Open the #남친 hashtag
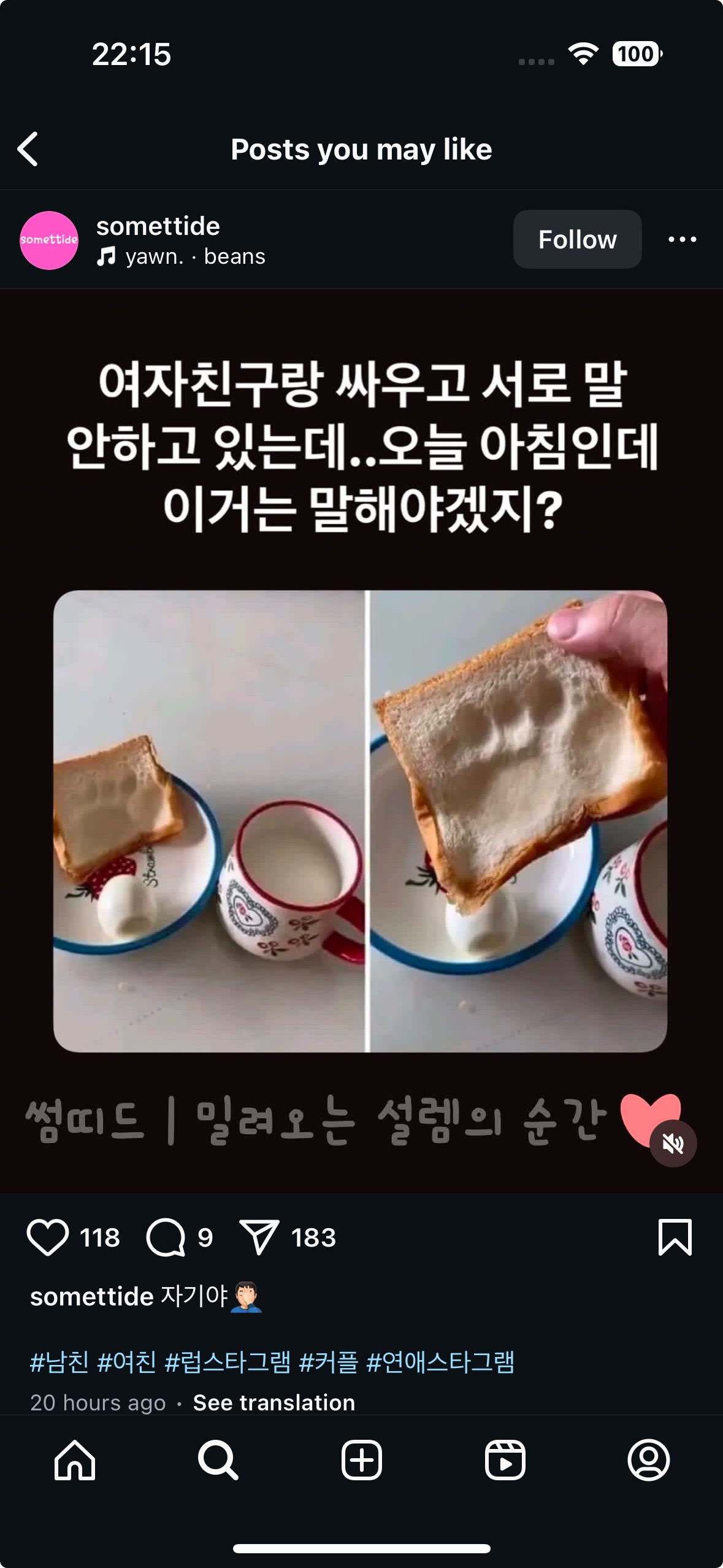The height and width of the screenshot is (1568, 723). (x=59, y=1362)
